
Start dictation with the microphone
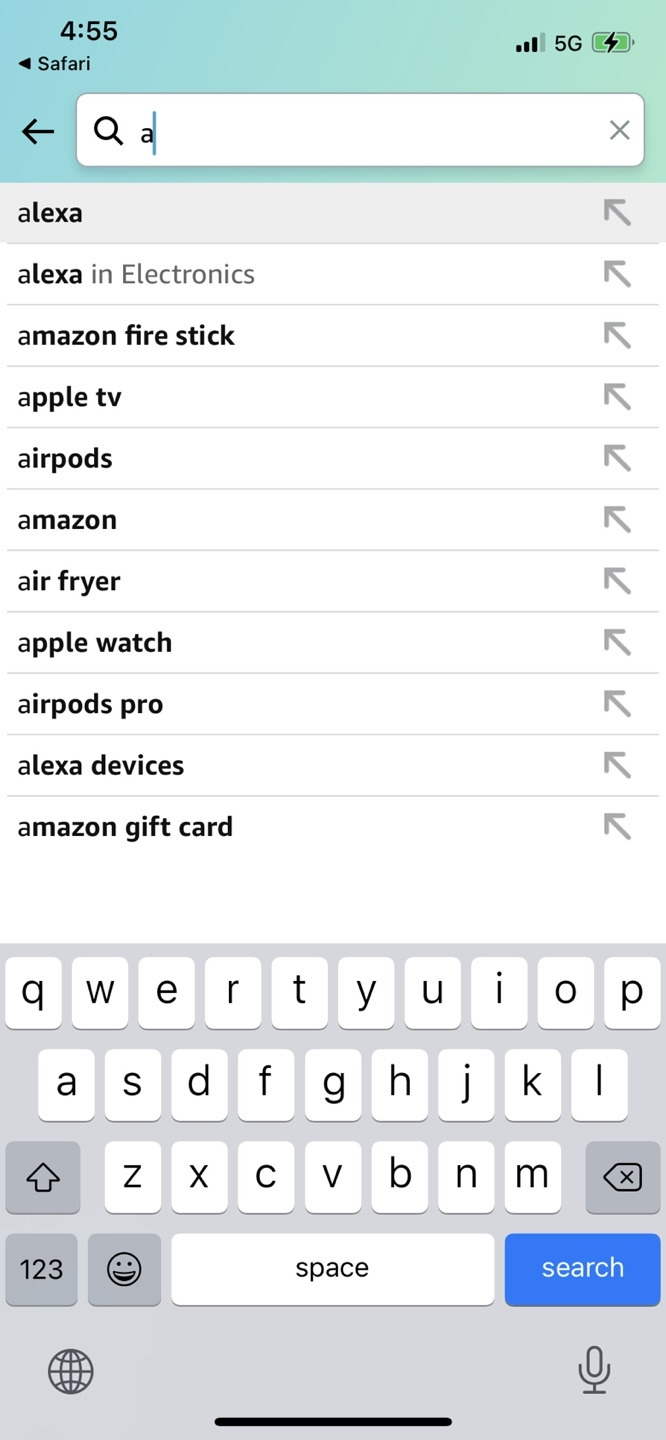[x=594, y=1370]
